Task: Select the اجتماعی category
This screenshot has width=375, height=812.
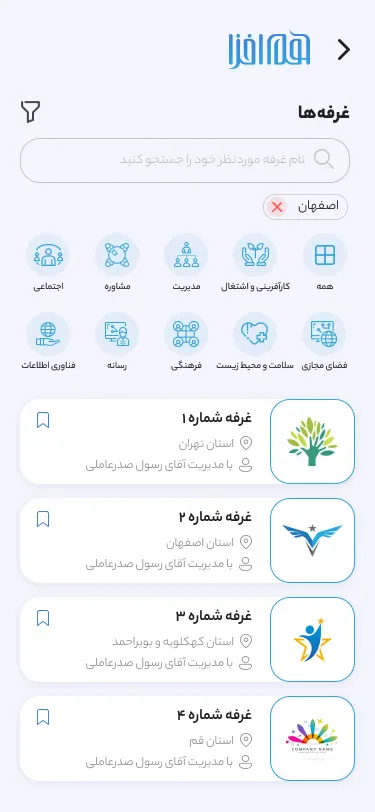Action: point(48,263)
